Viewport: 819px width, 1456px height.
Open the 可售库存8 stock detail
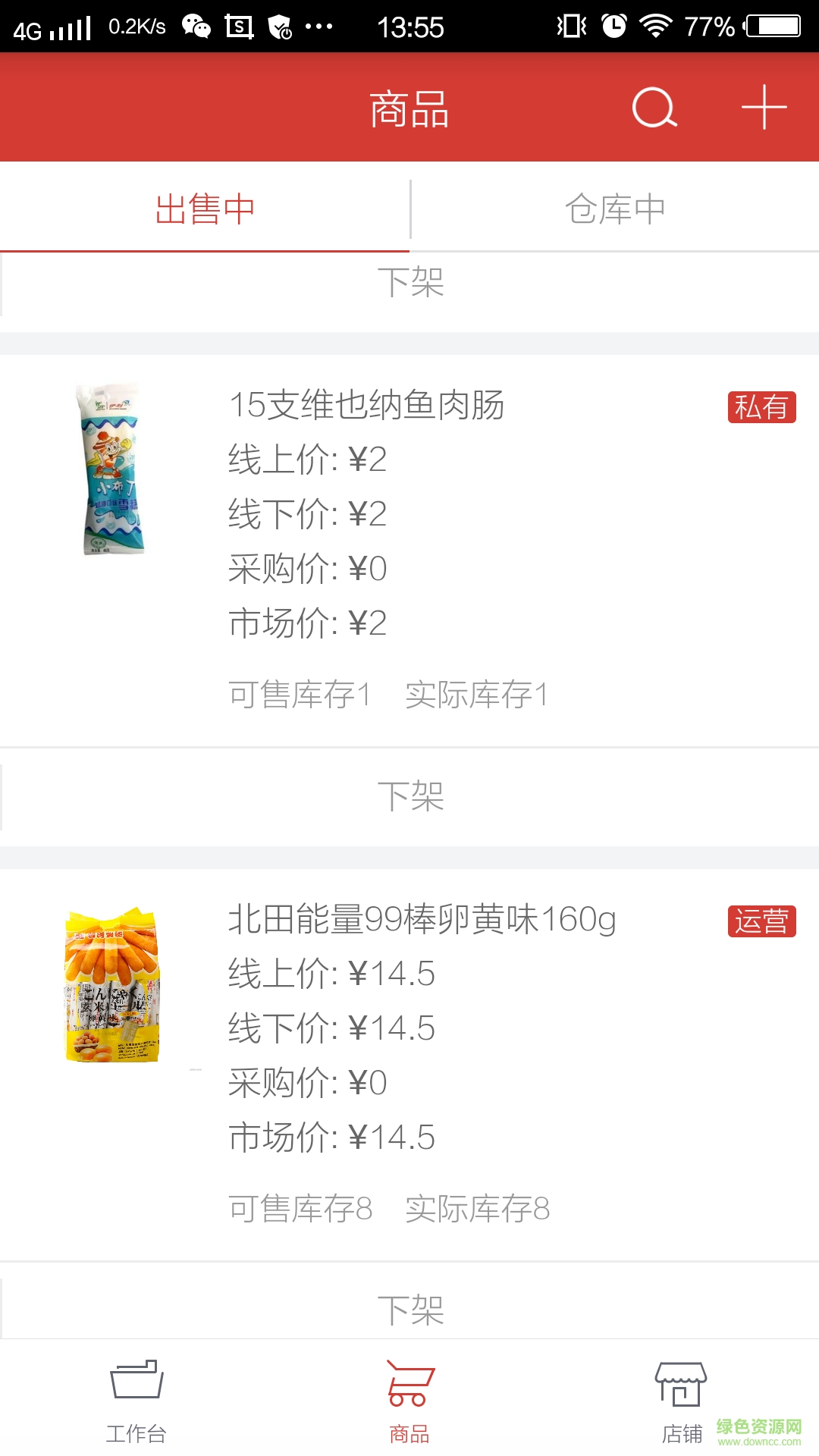298,1206
